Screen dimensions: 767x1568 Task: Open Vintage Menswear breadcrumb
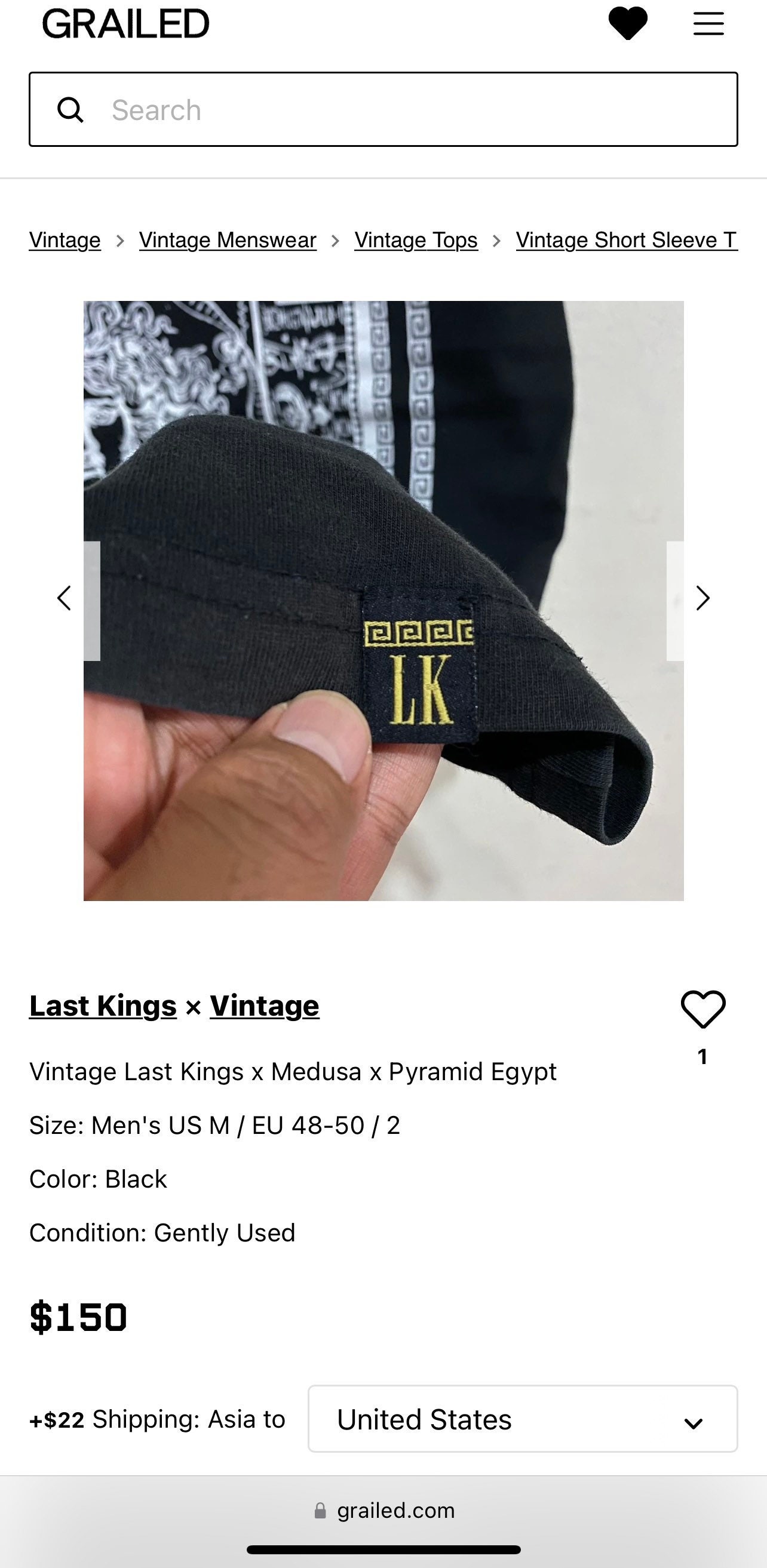point(228,240)
